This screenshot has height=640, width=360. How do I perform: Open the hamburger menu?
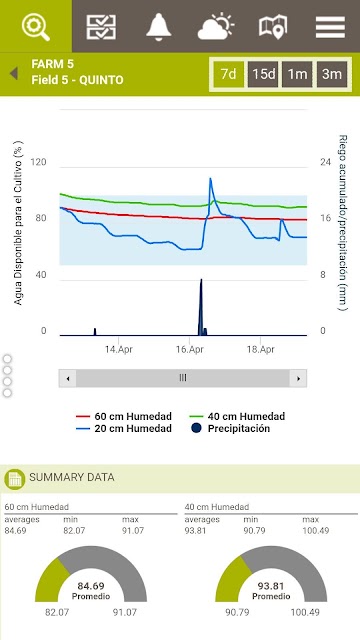330,27
